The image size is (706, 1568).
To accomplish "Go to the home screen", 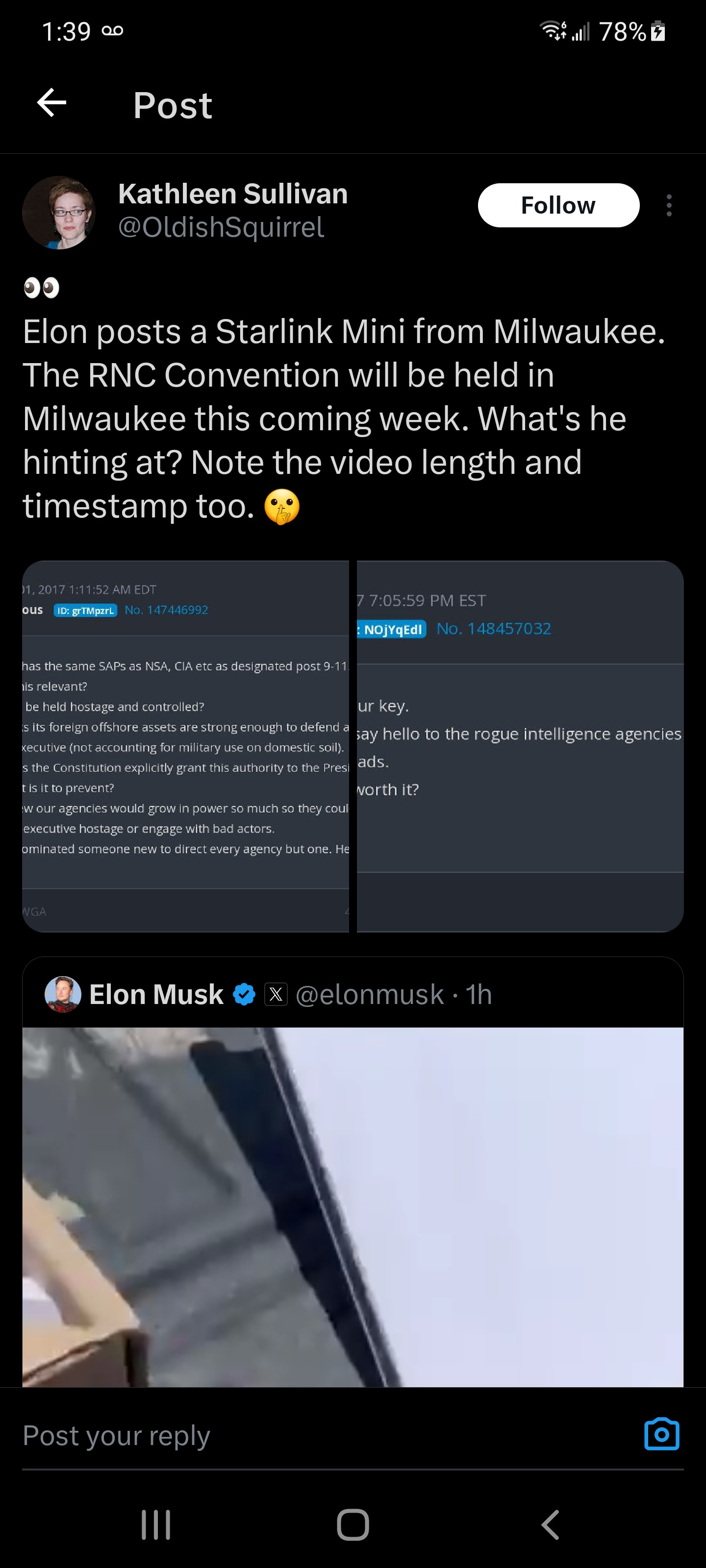I will tap(353, 1524).
